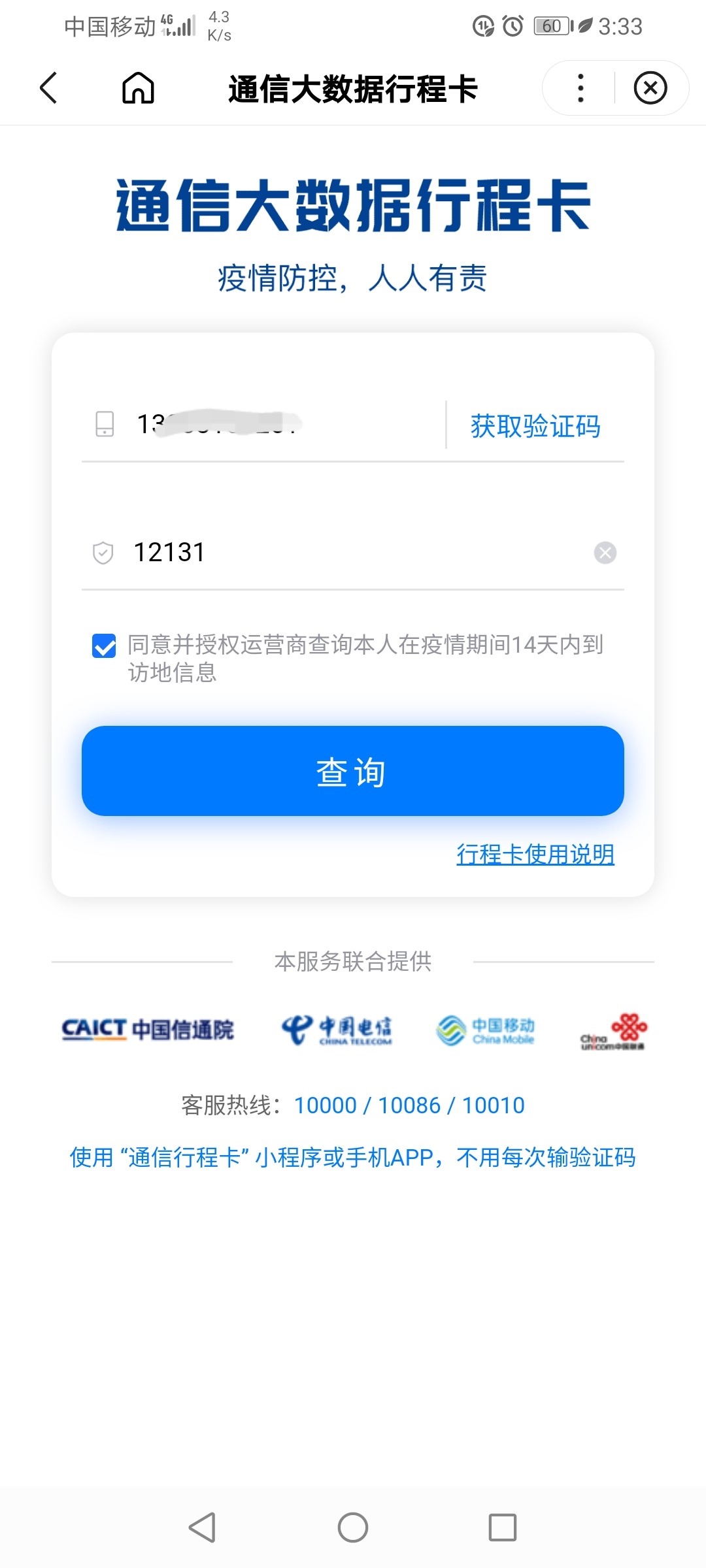Tap the home icon in the header
Screen dimensions: 706x1568
[x=138, y=88]
